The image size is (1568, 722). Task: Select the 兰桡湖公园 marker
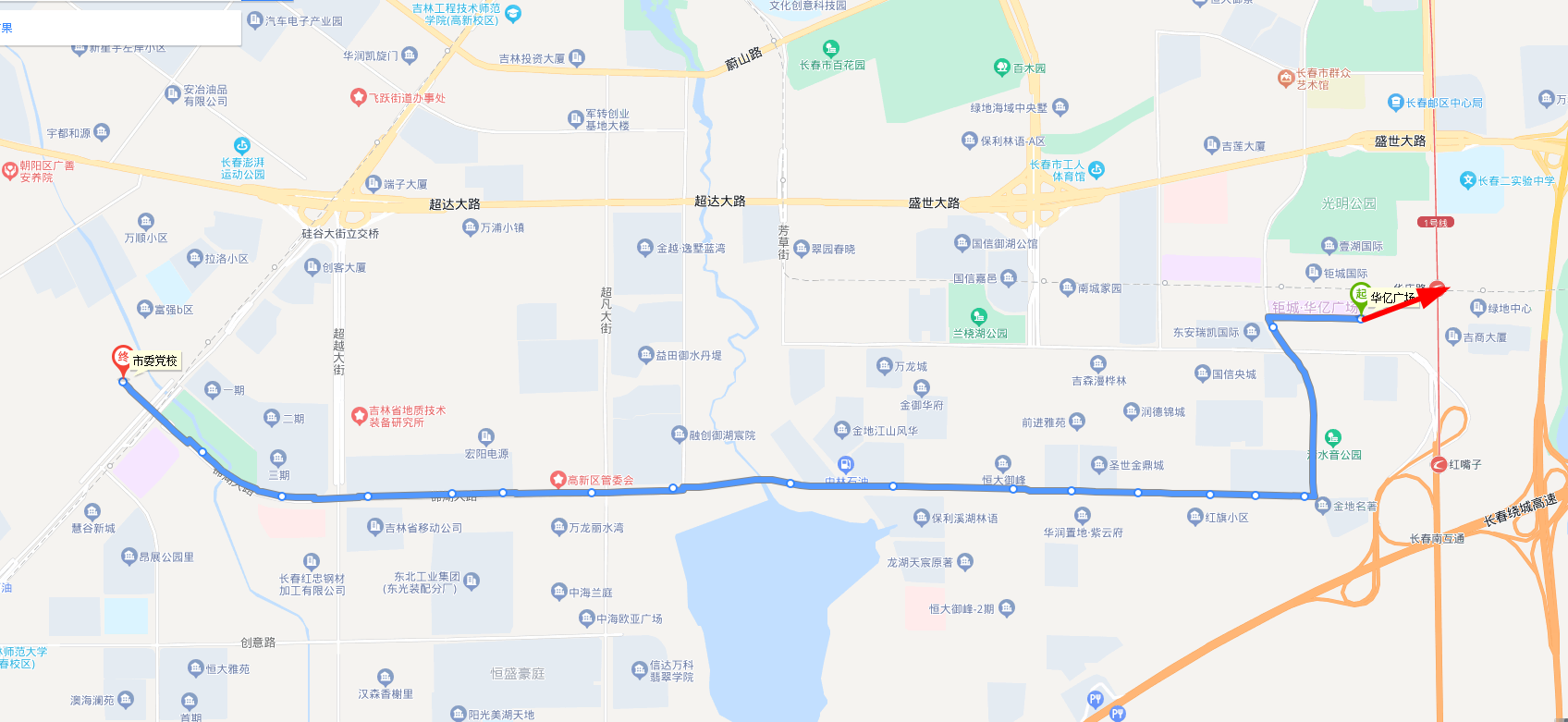click(978, 317)
